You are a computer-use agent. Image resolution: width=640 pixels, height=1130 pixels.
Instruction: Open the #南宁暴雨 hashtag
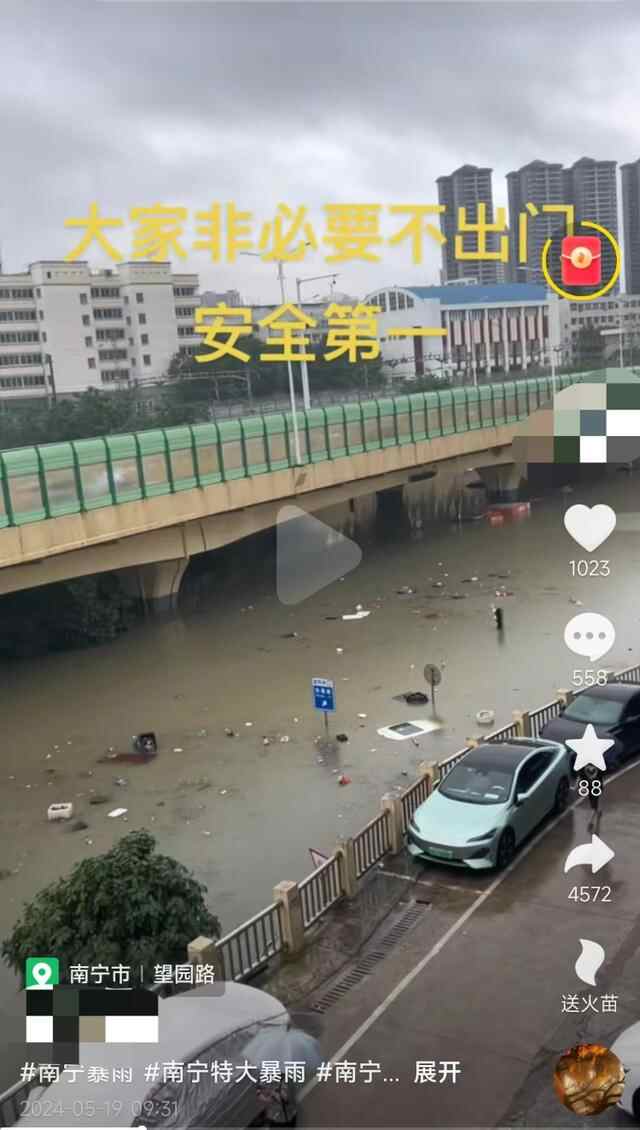(x=77, y=1072)
